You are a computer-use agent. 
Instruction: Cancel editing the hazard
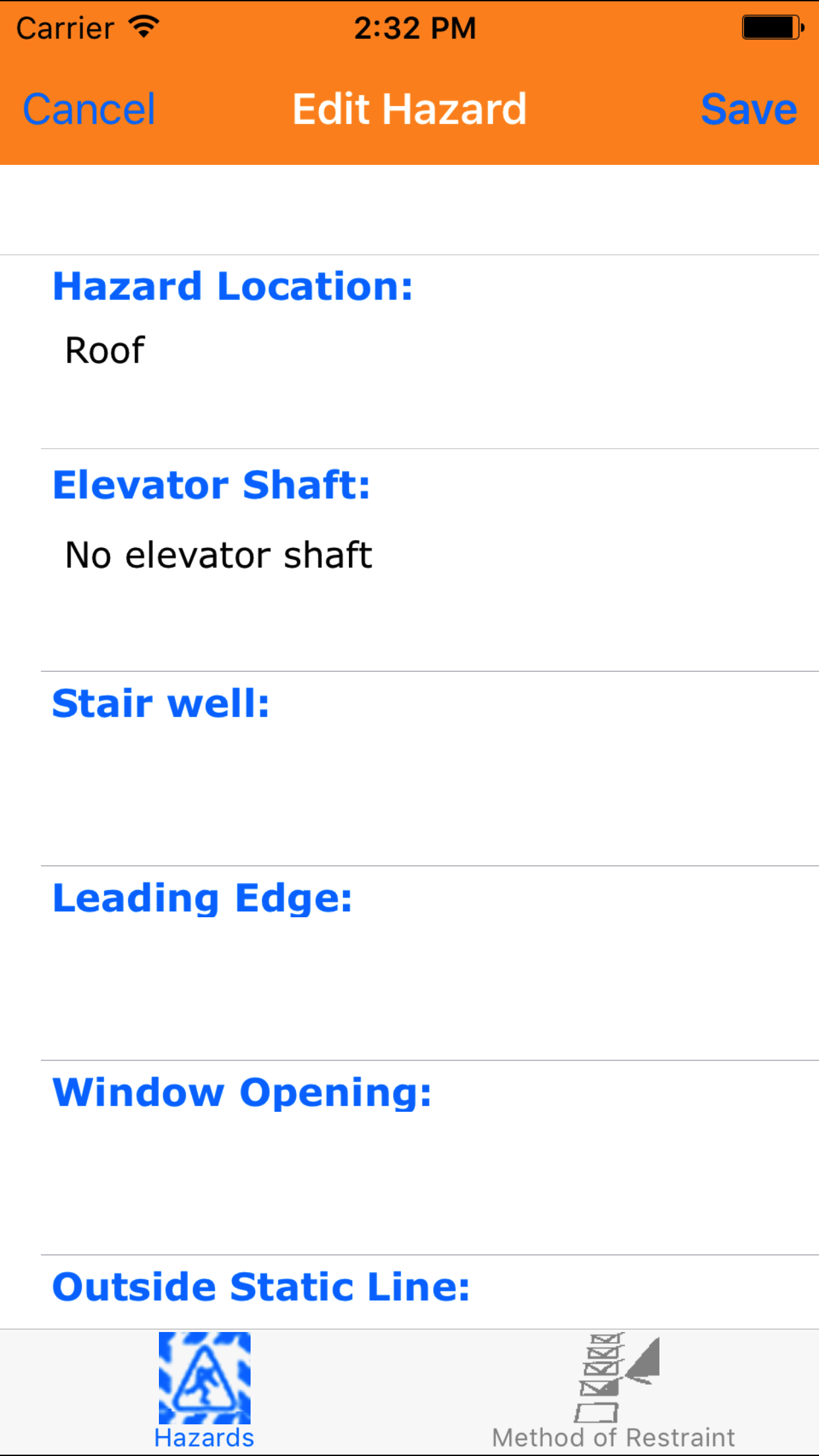pyautogui.click(x=89, y=109)
